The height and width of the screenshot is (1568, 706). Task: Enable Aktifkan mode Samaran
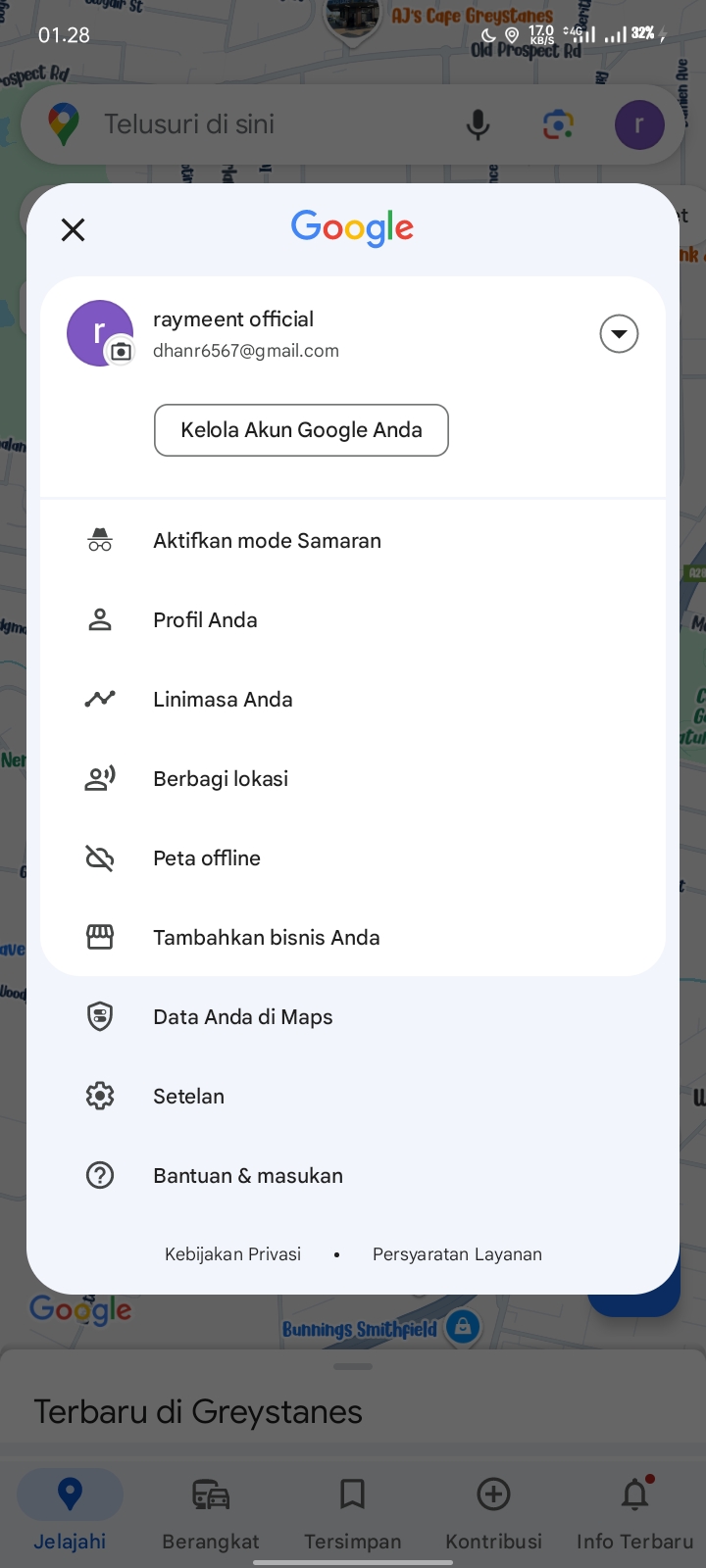tap(353, 541)
